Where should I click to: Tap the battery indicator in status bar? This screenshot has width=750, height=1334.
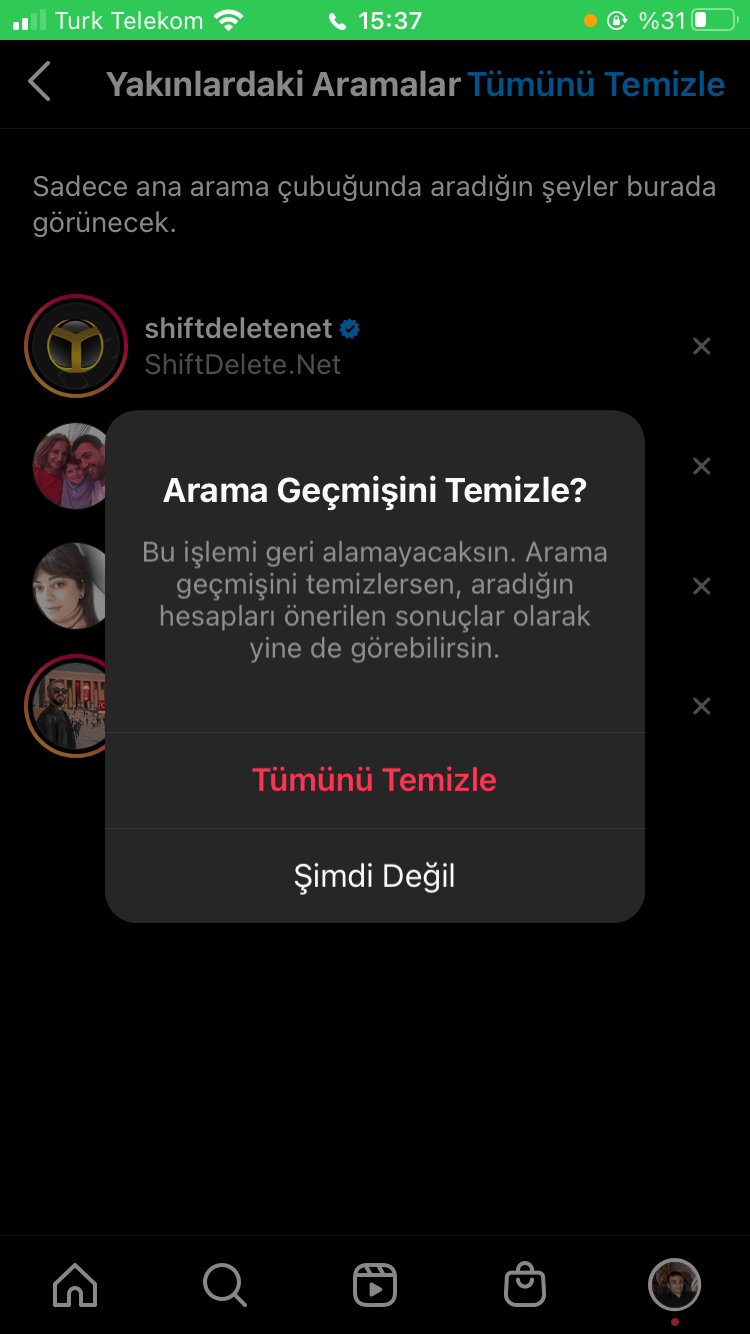[x=716, y=18]
